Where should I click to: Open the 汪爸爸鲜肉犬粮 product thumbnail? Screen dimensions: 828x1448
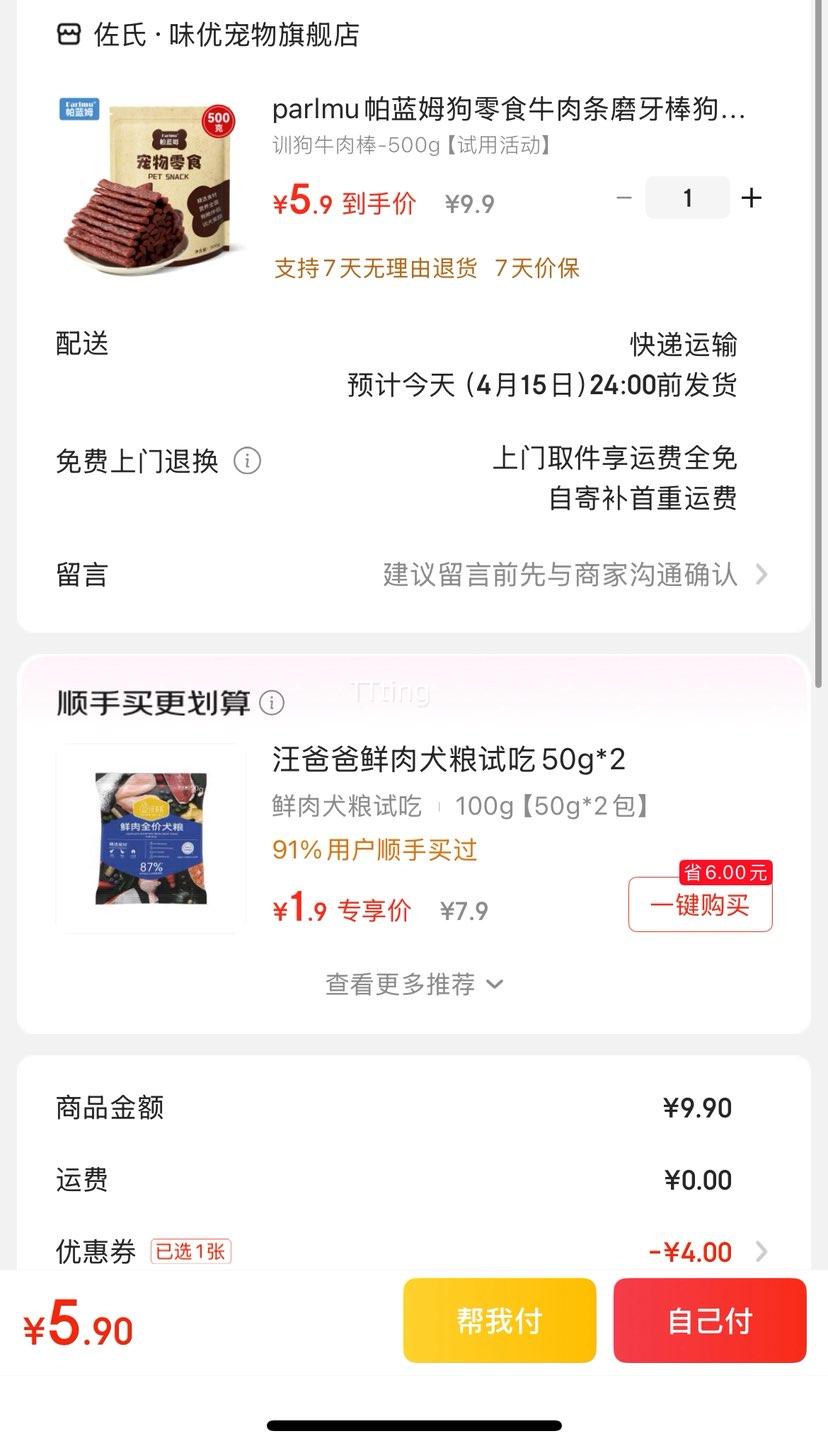[x=148, y=838]
